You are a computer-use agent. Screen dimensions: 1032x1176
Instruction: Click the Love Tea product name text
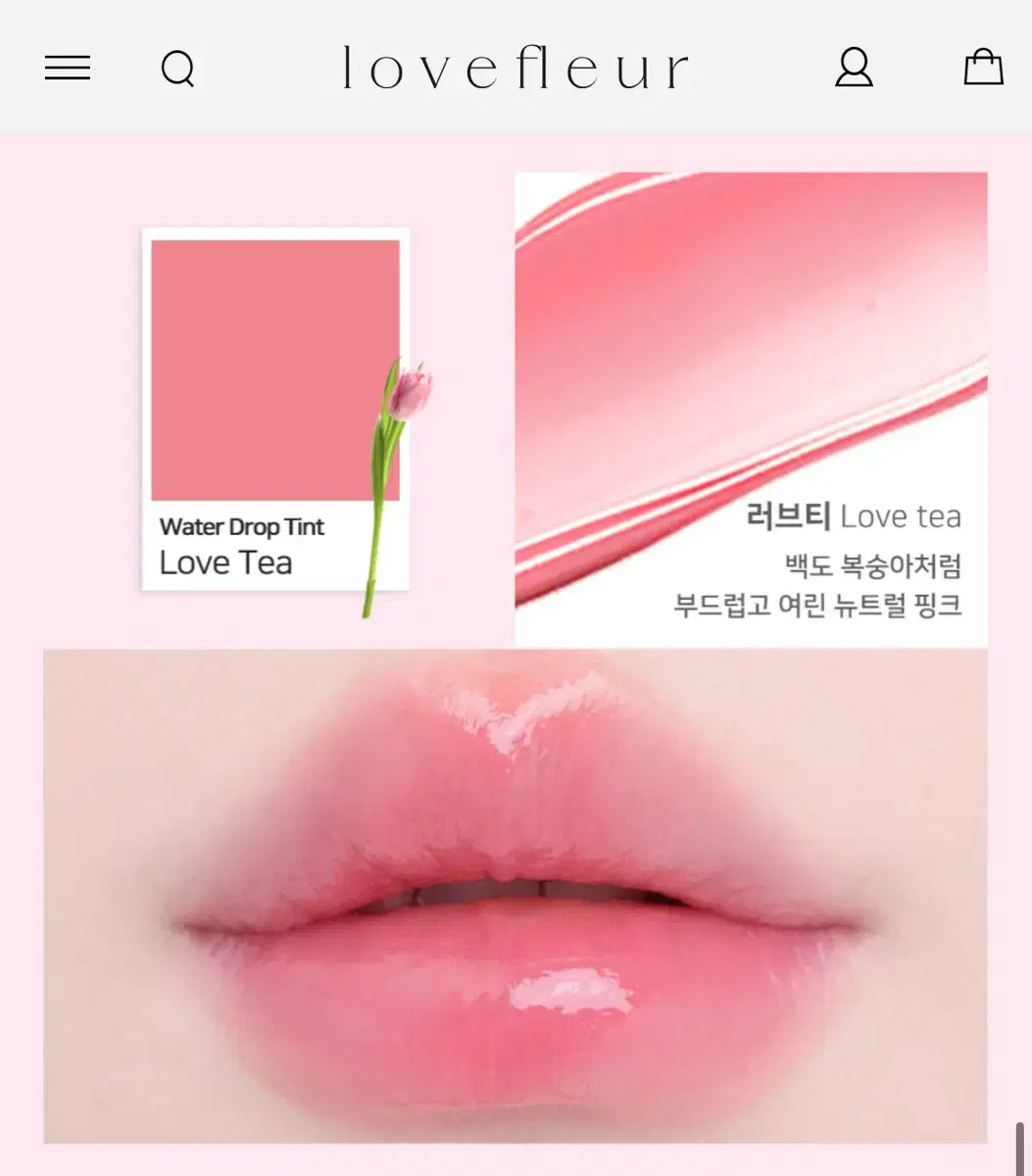(x=226, y=563)
